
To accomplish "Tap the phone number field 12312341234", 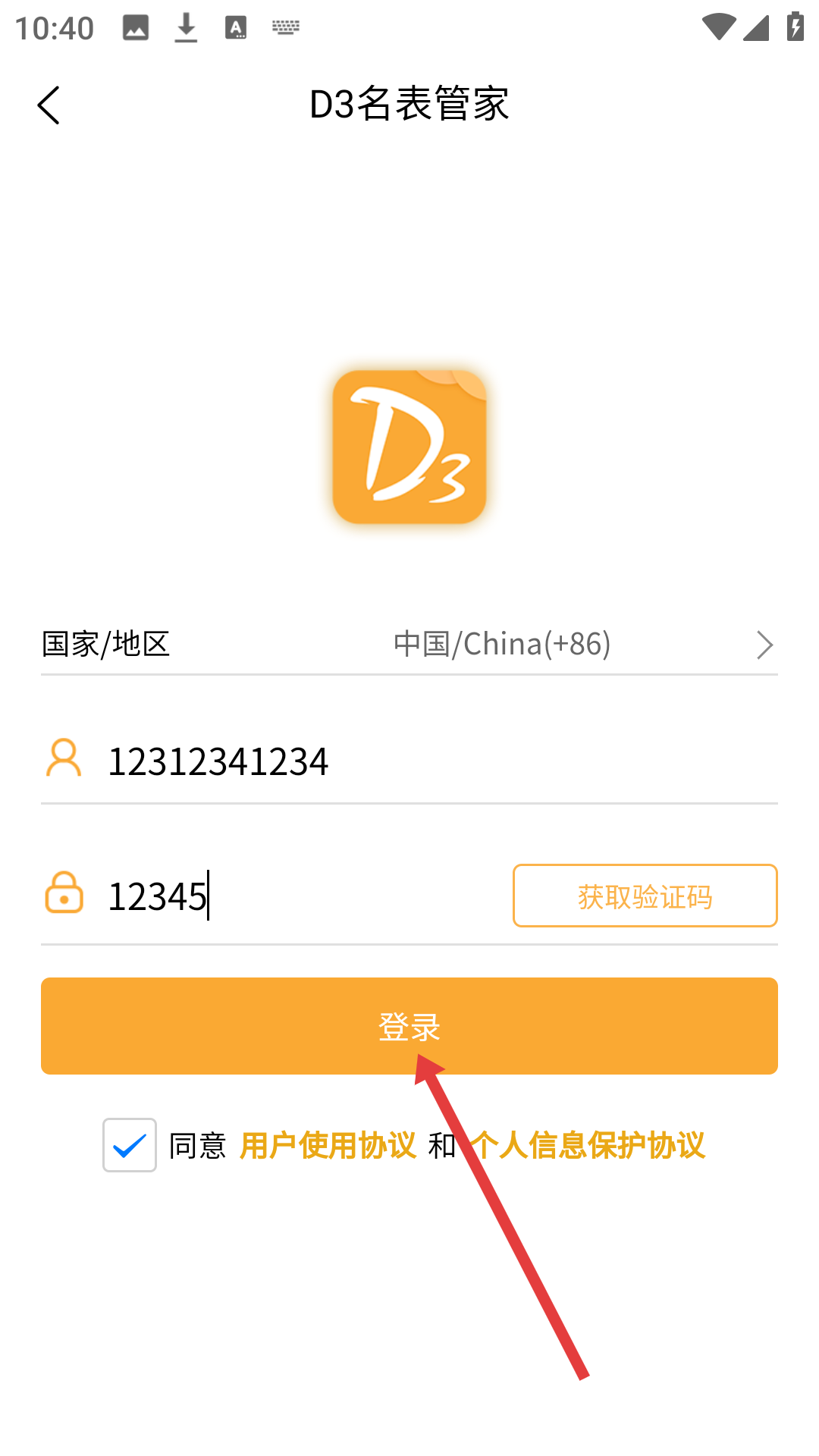I will (x=440, y=761).
